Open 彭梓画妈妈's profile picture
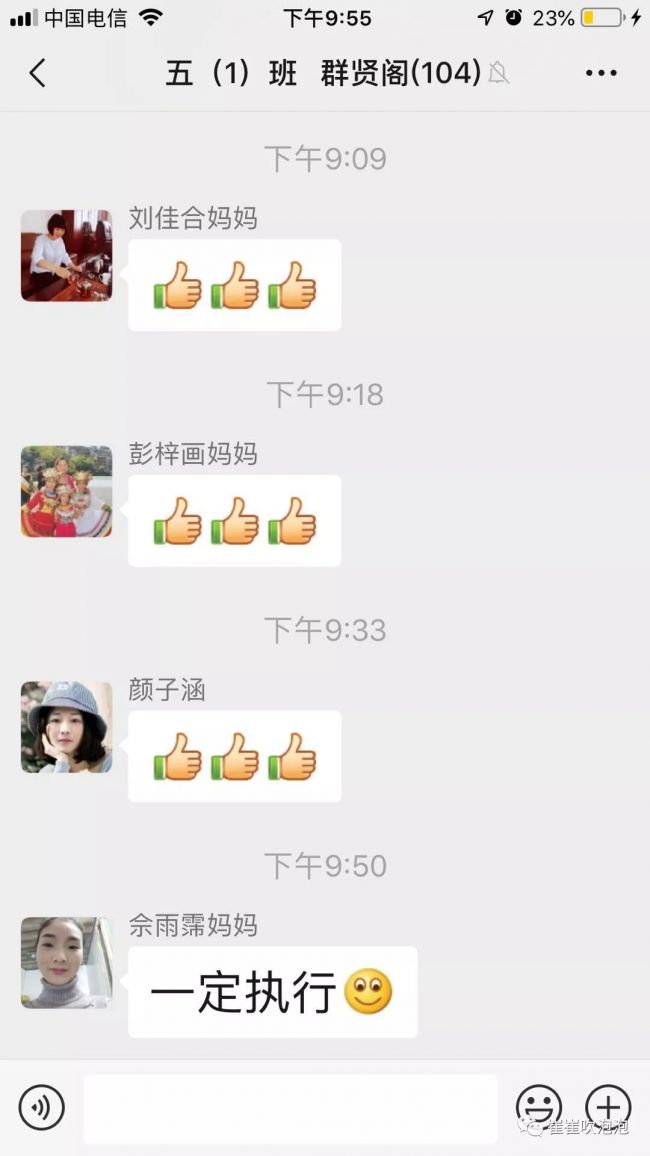 (66, 491)
